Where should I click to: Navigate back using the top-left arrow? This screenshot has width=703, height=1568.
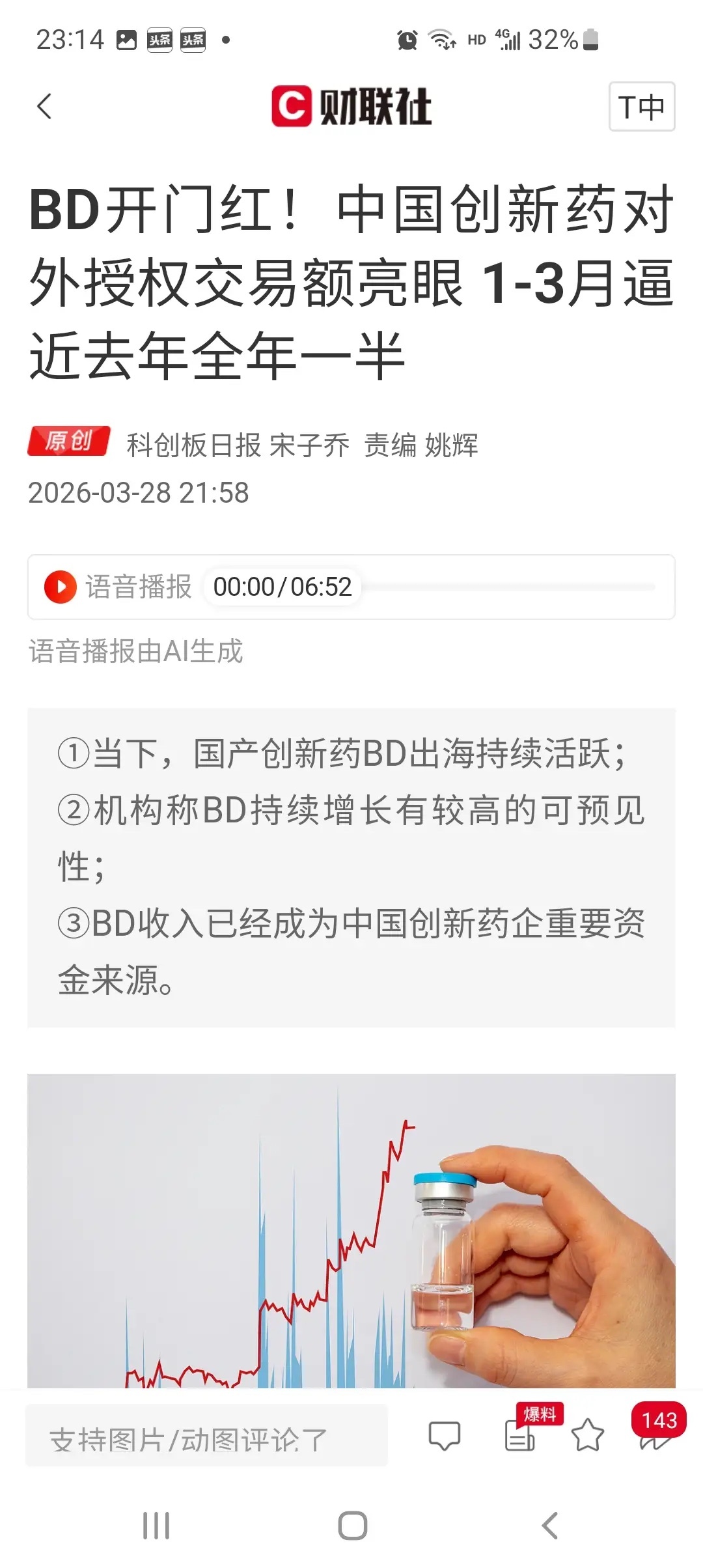click(44, 107)
